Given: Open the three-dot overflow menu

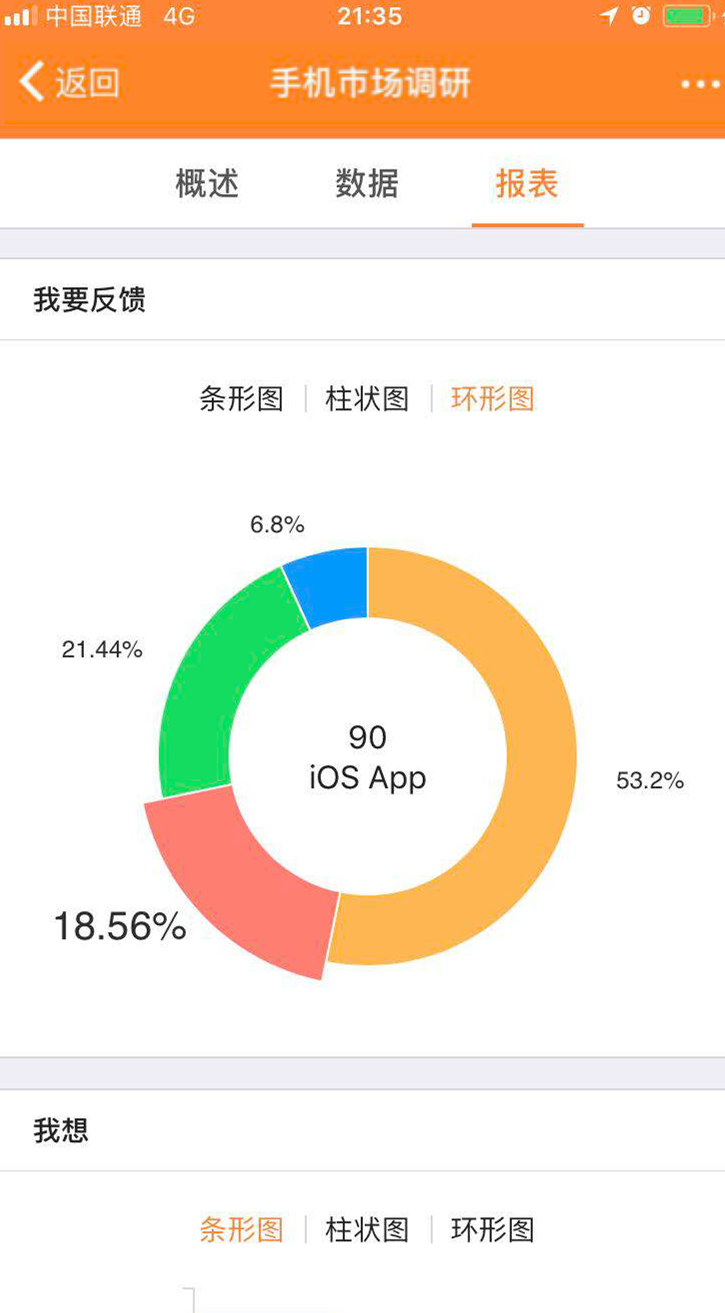Looking at the screenshot, I should pyautogui.click(x=699, y=84).
